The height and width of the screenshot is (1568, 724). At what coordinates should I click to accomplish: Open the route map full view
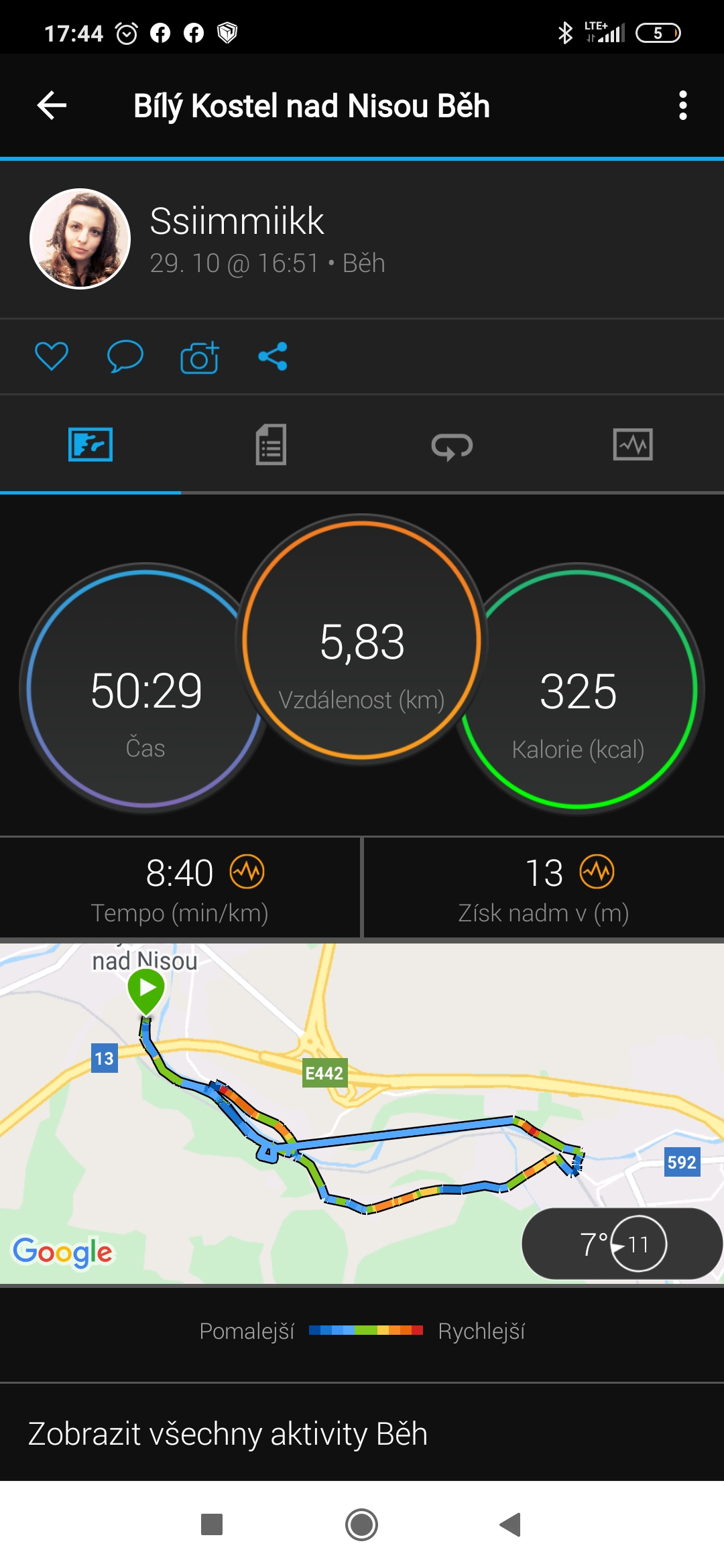click(362, 1113)
